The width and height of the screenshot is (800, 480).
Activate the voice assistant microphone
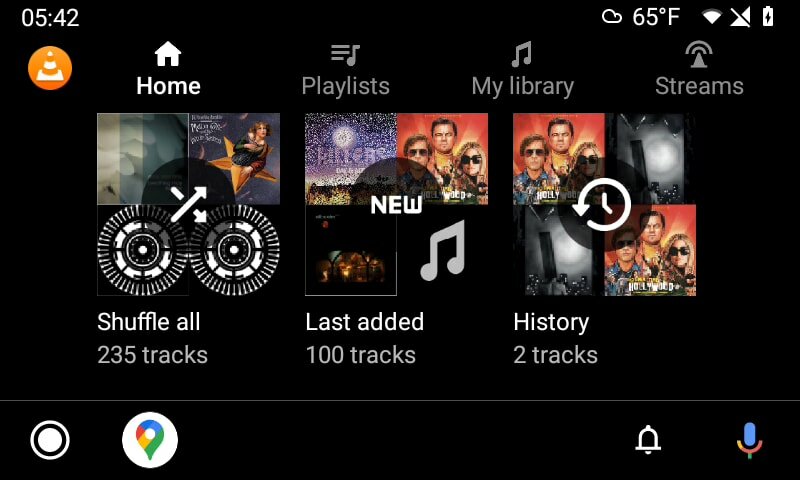(x=749, y=440)
